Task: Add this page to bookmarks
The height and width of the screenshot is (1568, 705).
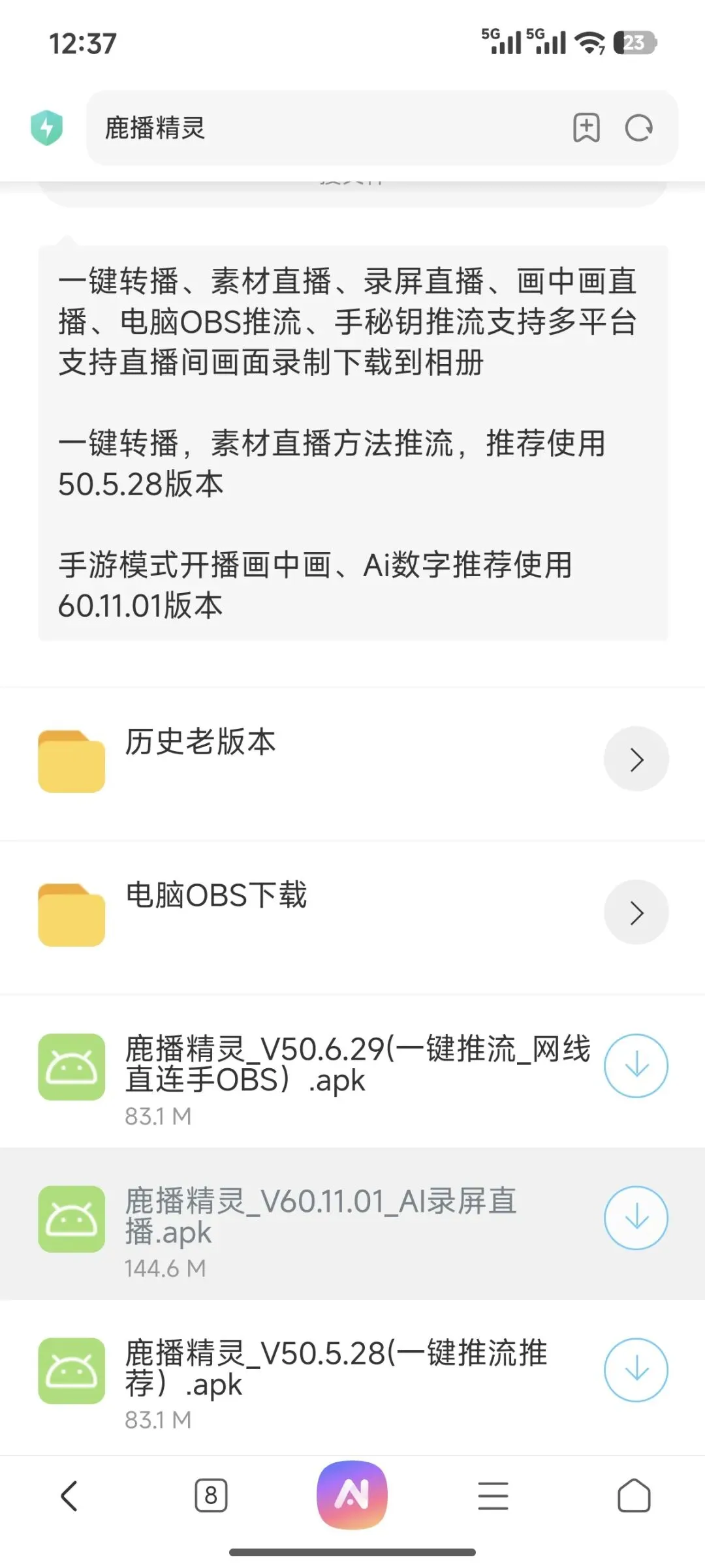Action: point(586,128)
